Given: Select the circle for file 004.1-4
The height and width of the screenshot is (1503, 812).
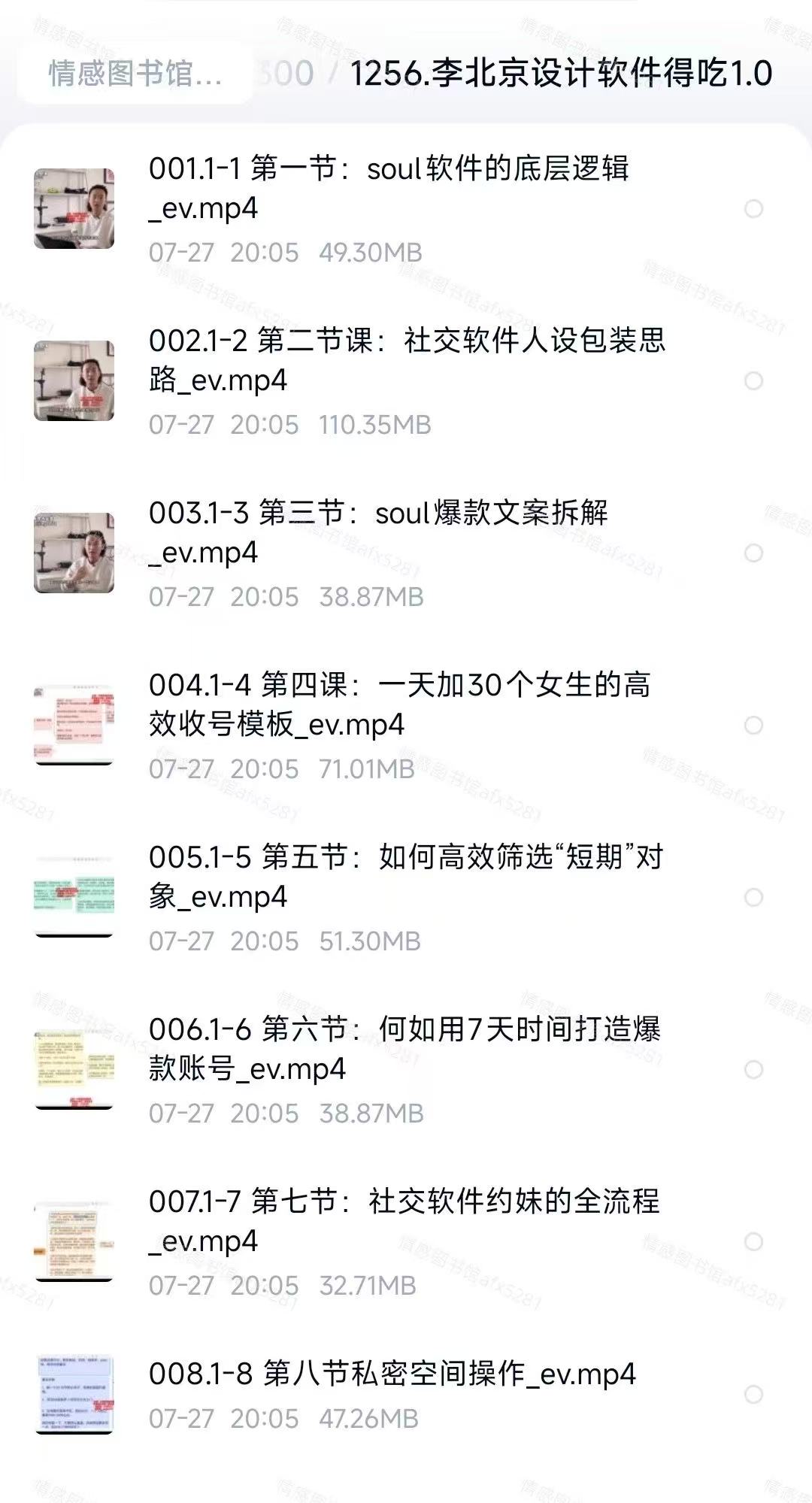Looking at the screenshot, I should coord(753,726).
